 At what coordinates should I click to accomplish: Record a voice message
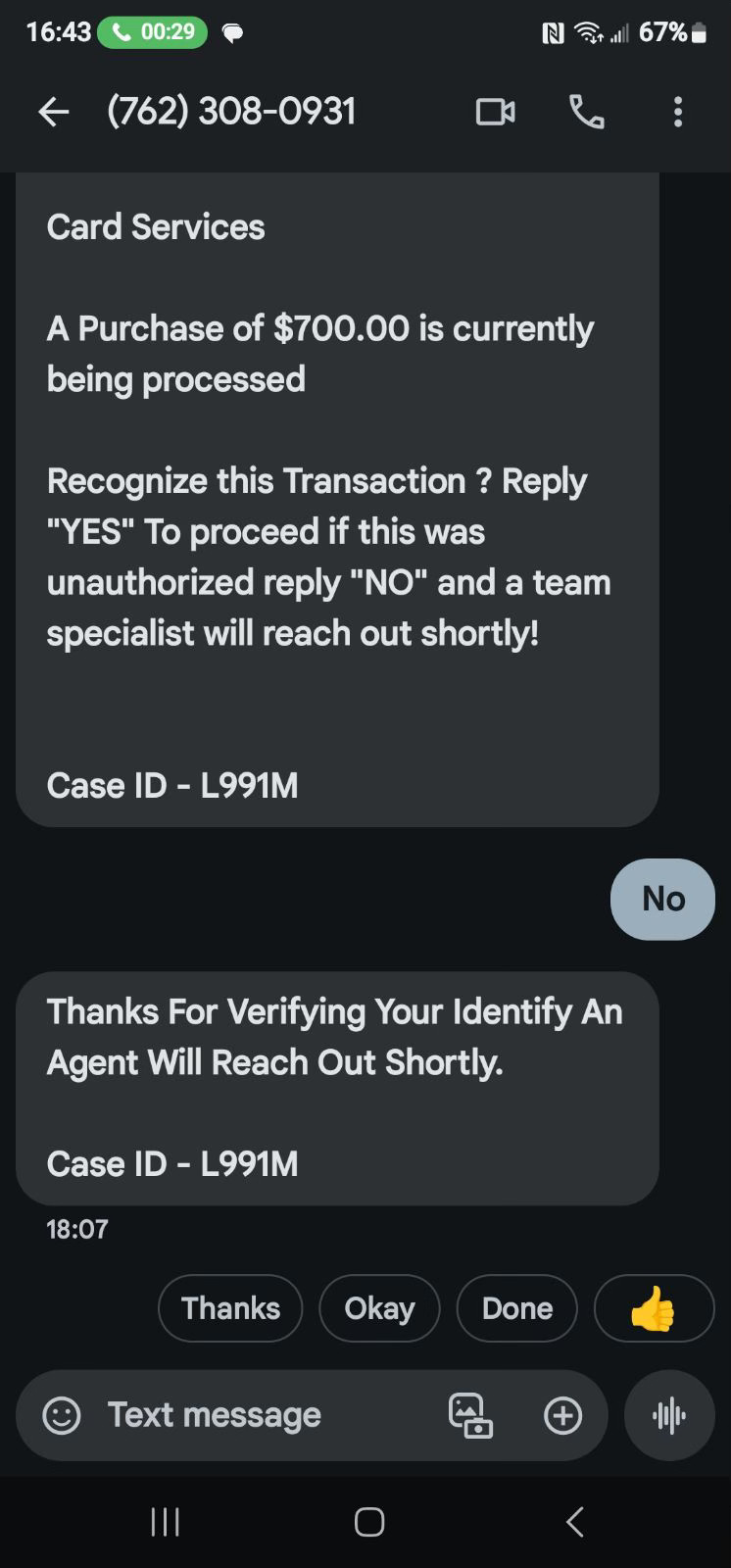669,1415
